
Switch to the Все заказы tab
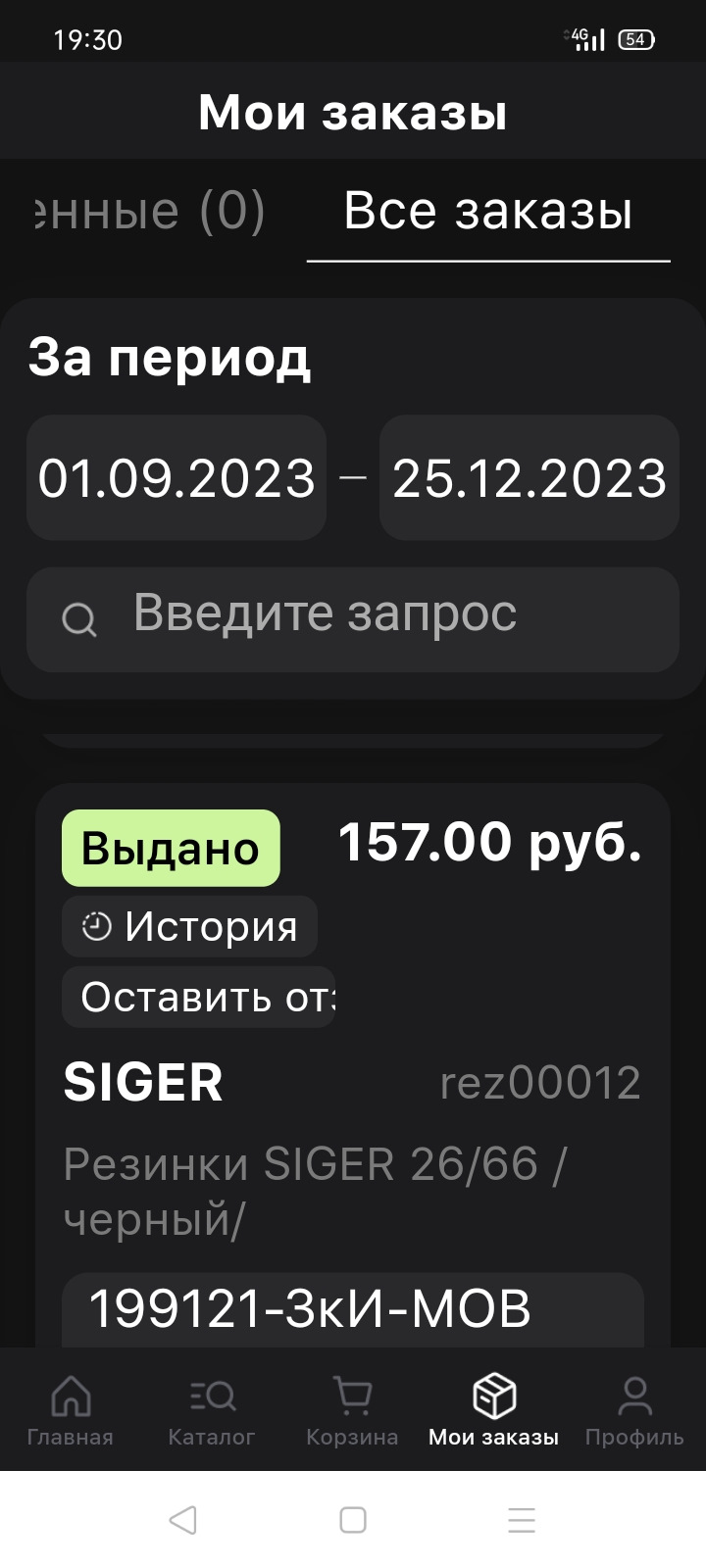click(x=487, y=212)
